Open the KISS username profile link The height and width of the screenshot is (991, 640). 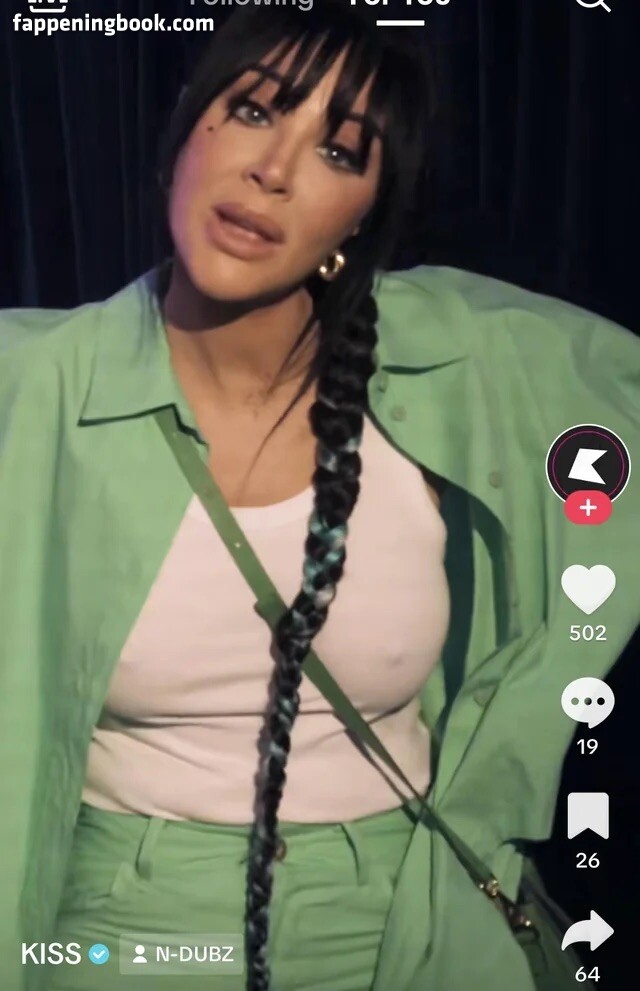coord(51,954)
